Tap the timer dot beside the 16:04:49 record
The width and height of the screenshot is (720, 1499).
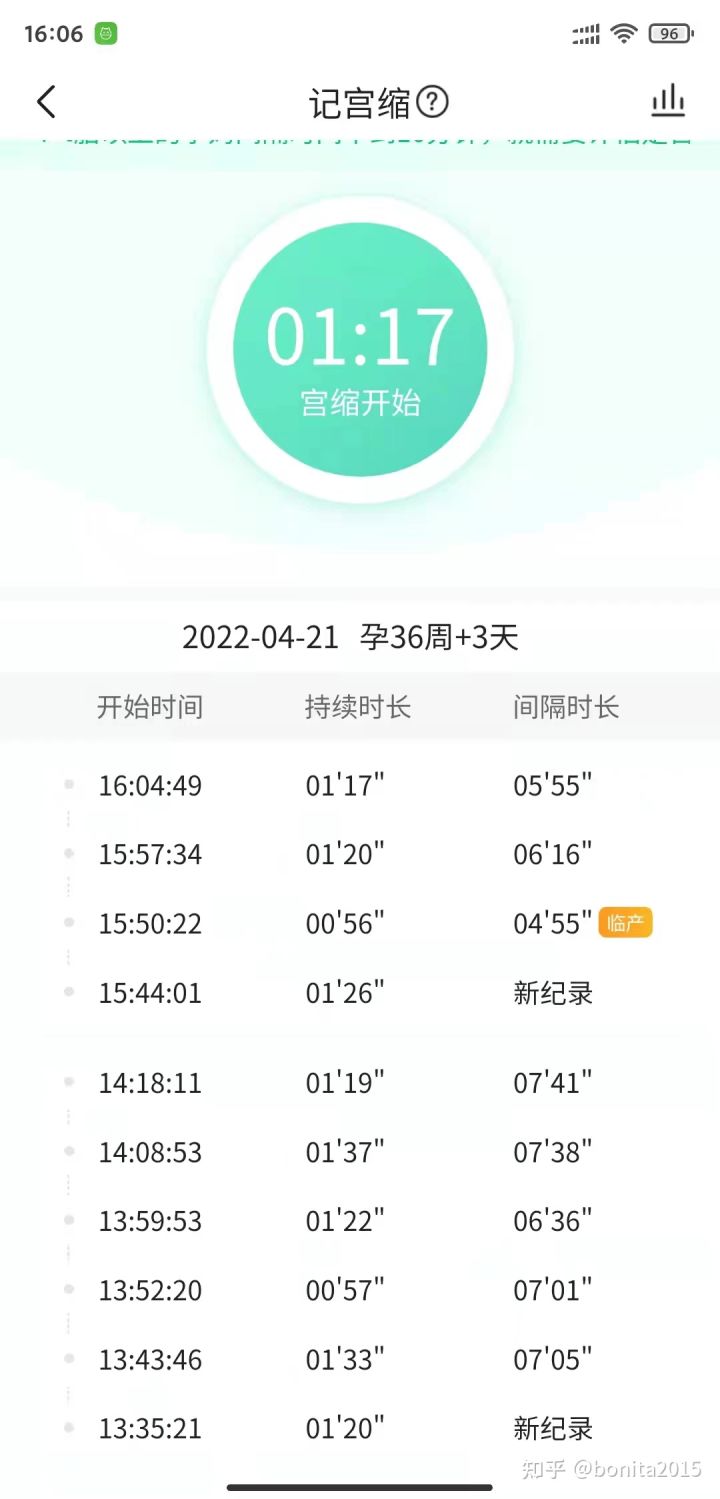point(70,785)
